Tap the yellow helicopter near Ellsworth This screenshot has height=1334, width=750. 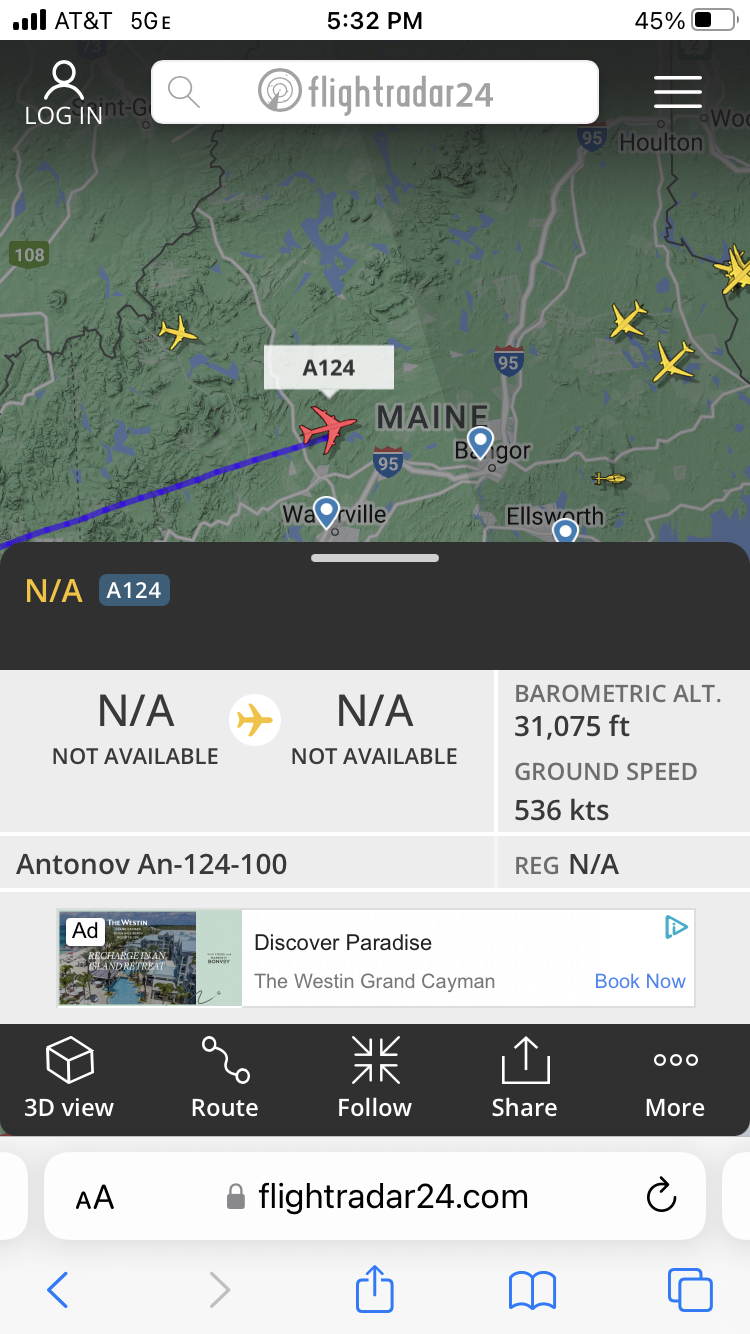[609, 479]
